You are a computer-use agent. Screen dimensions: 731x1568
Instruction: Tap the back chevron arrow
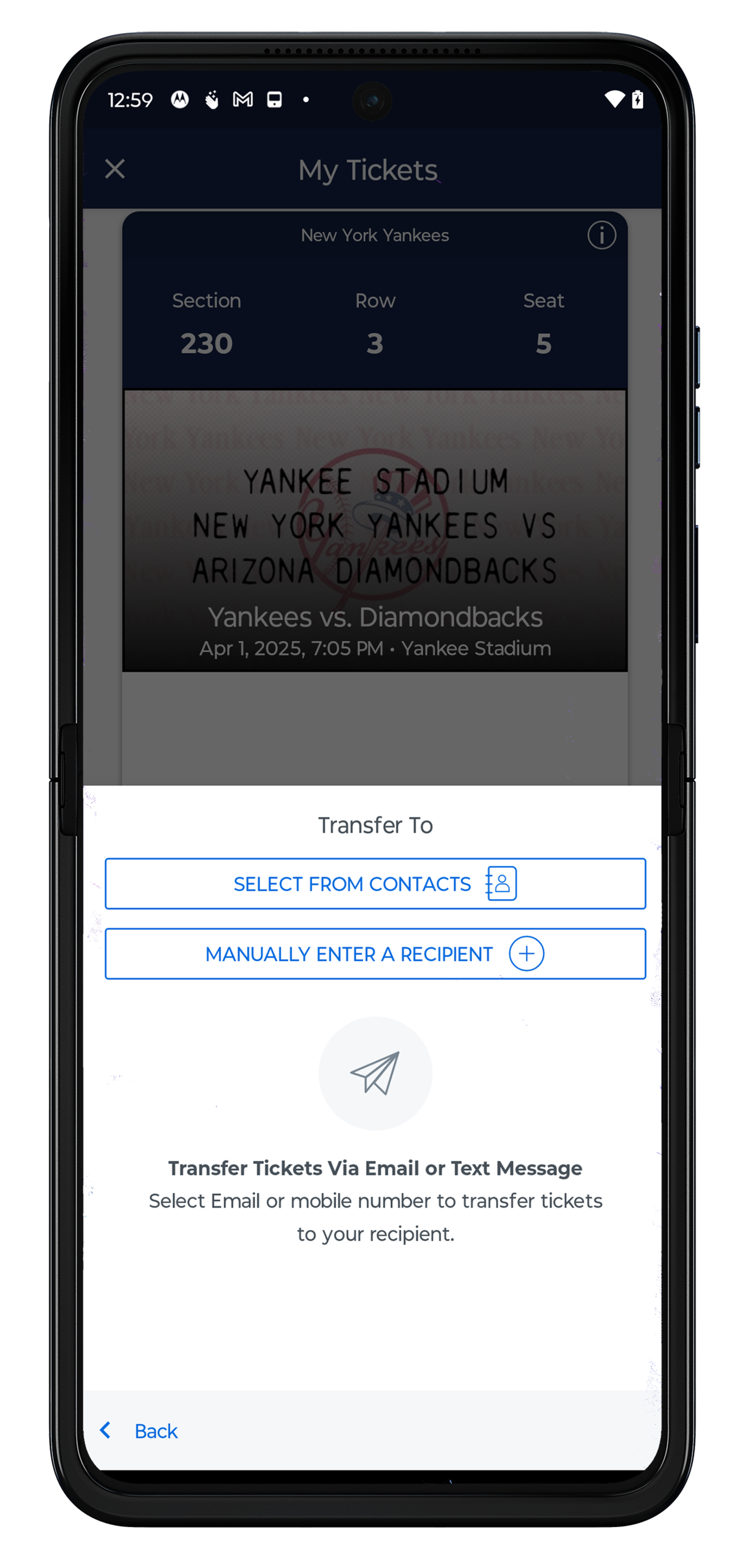(x=105, y=1430)
